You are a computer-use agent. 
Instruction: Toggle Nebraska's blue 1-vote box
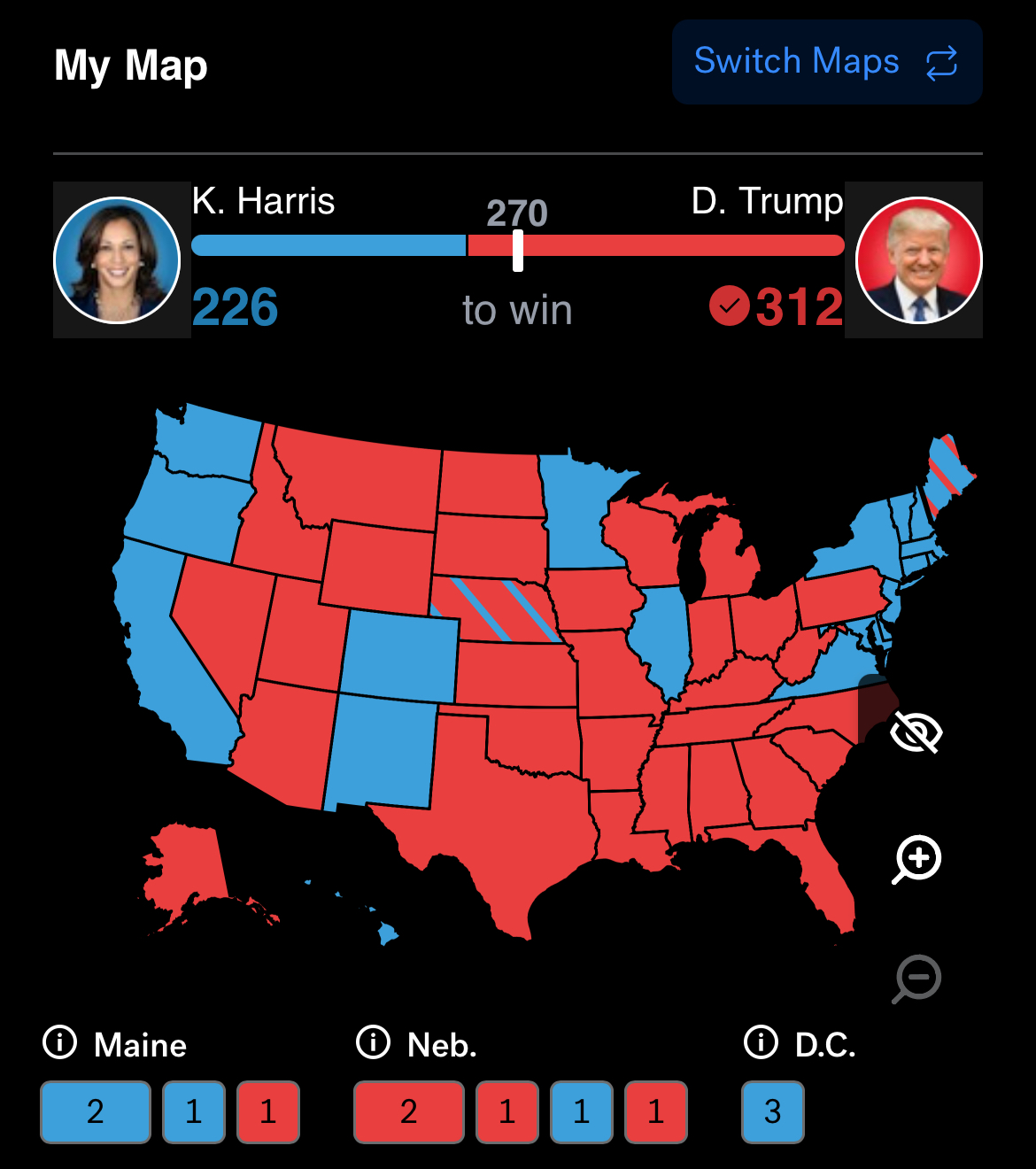581,1111
